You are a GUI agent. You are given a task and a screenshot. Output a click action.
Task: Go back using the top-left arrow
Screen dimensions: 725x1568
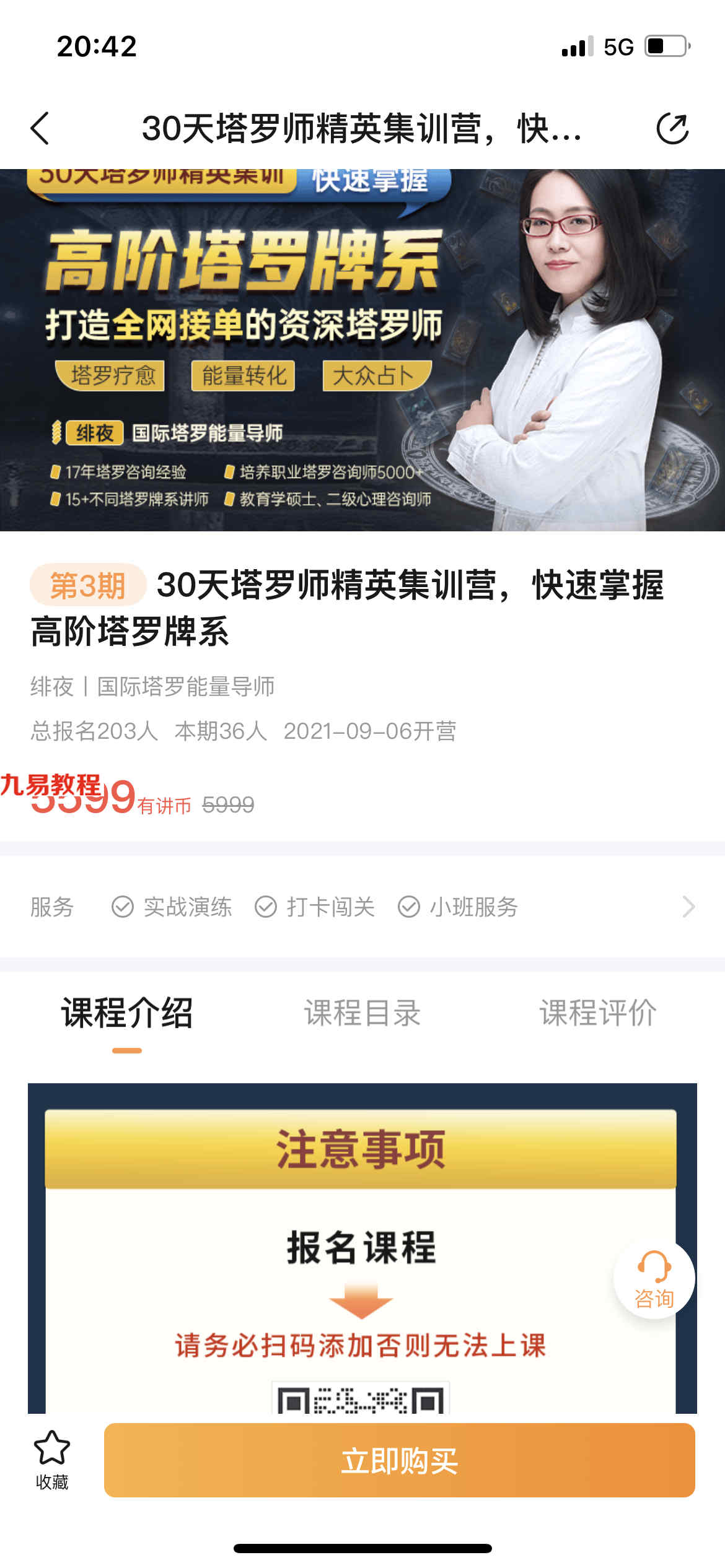(x=40, y=129)
